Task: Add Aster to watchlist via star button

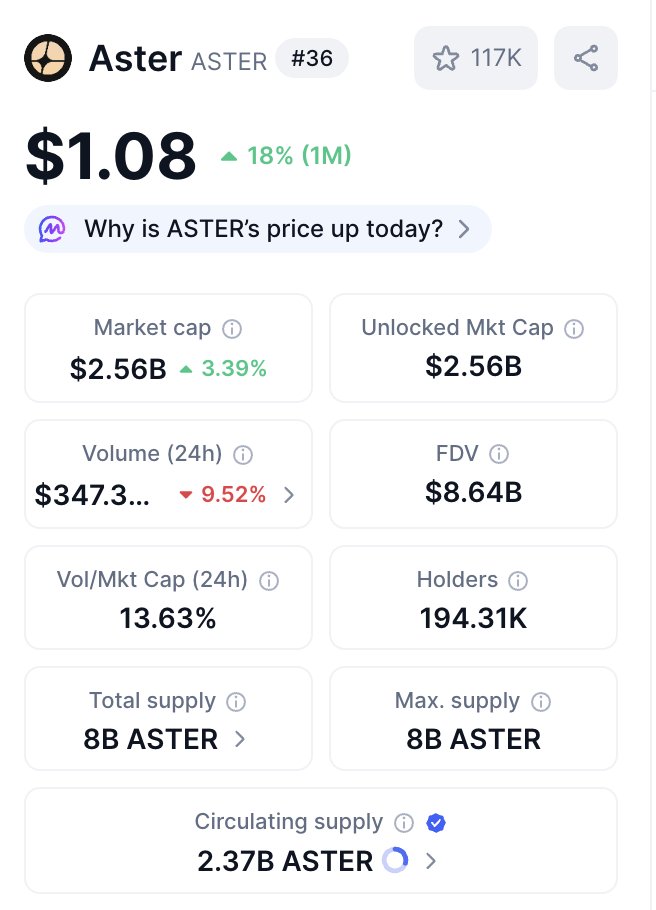Action: (475, 58)
